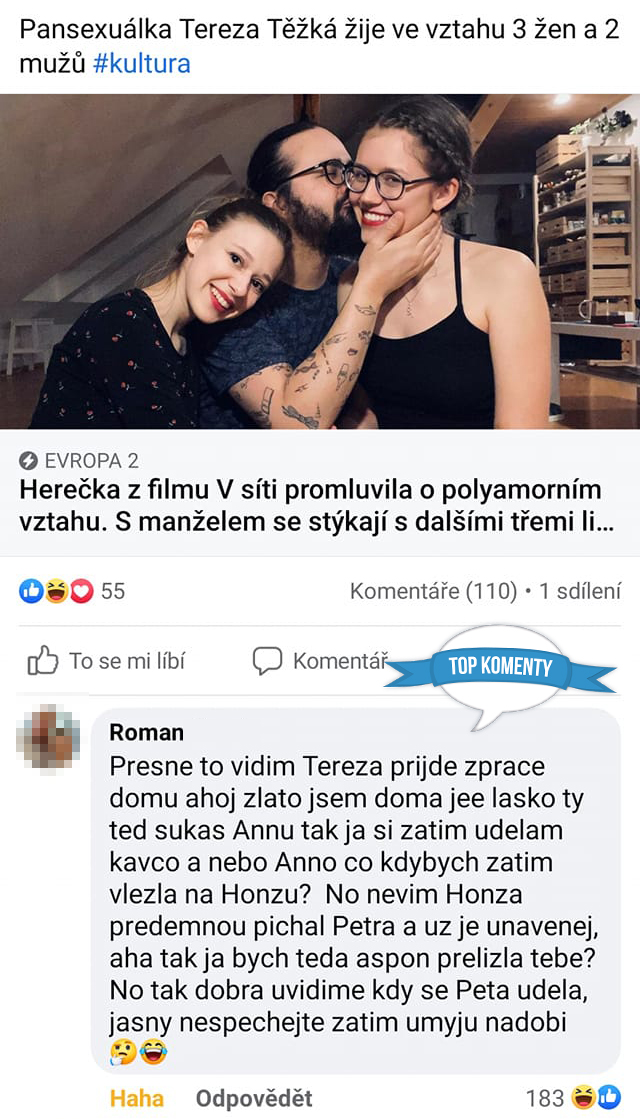Reply to Roman's comment via Odpovědět
The height and width of the screenshot is (1119, 640).
[254, 1098]
